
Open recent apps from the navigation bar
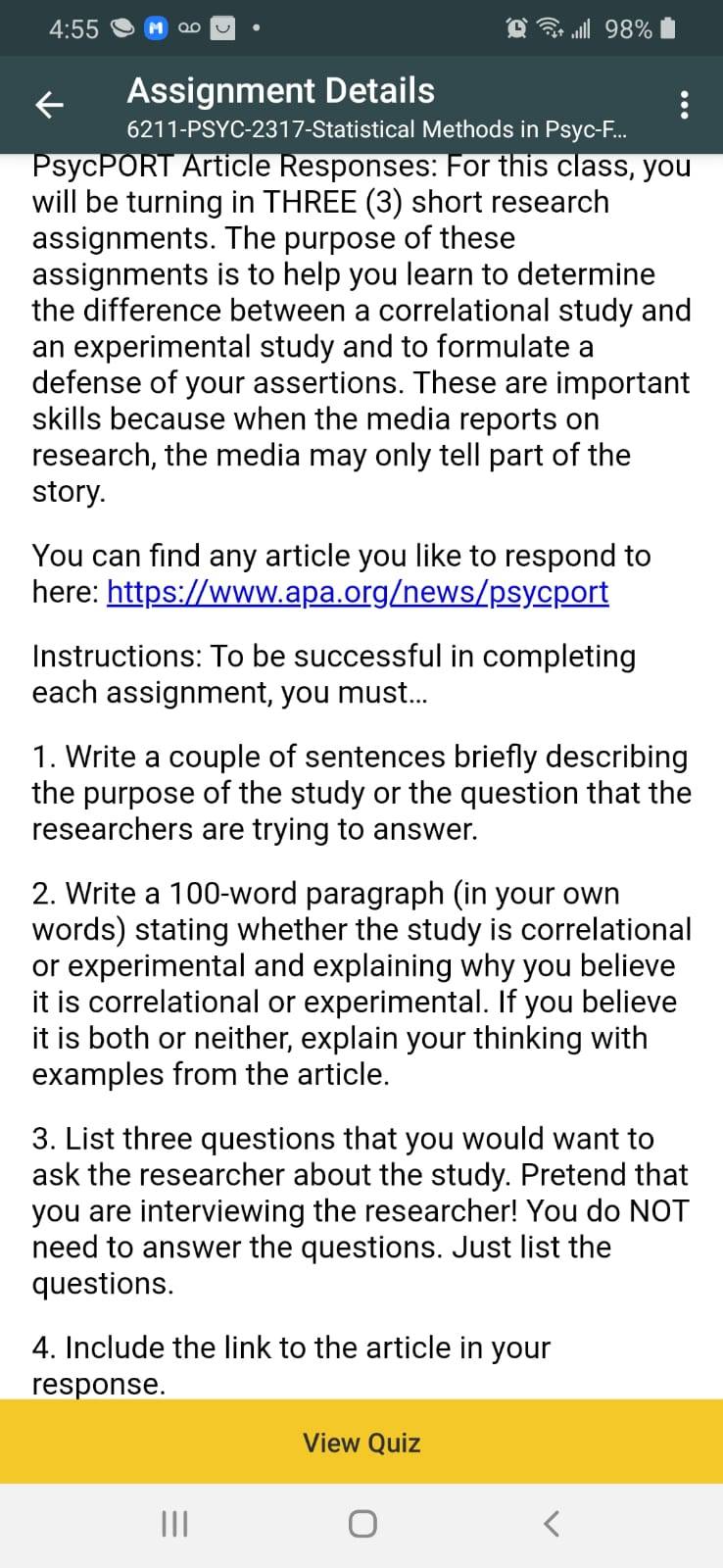pos(173,1524)
